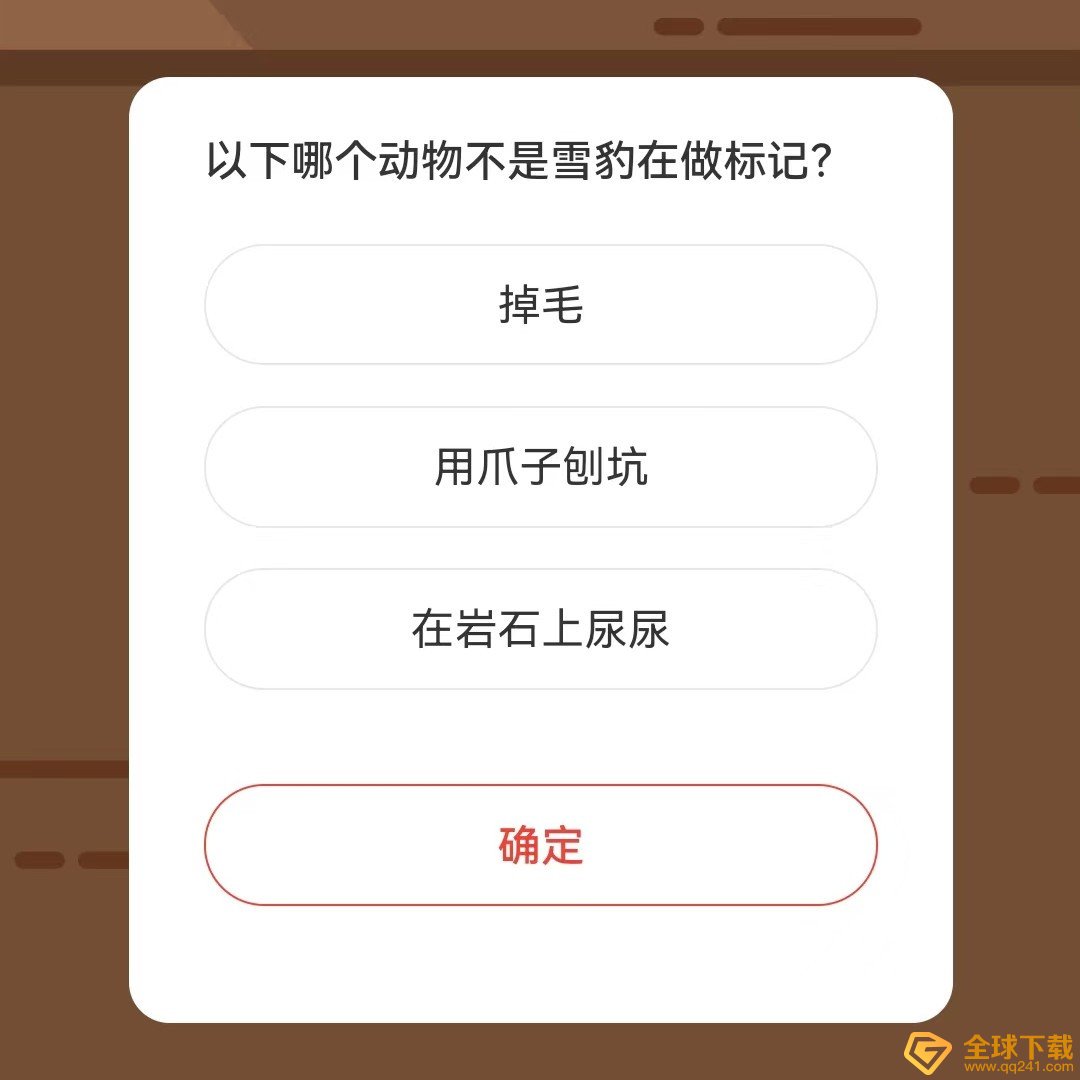Image resolution: width=1080 pixels, height=1080 pixels.
Task: Choose the option 用爪子刨坑
Action: click(540, 467)
